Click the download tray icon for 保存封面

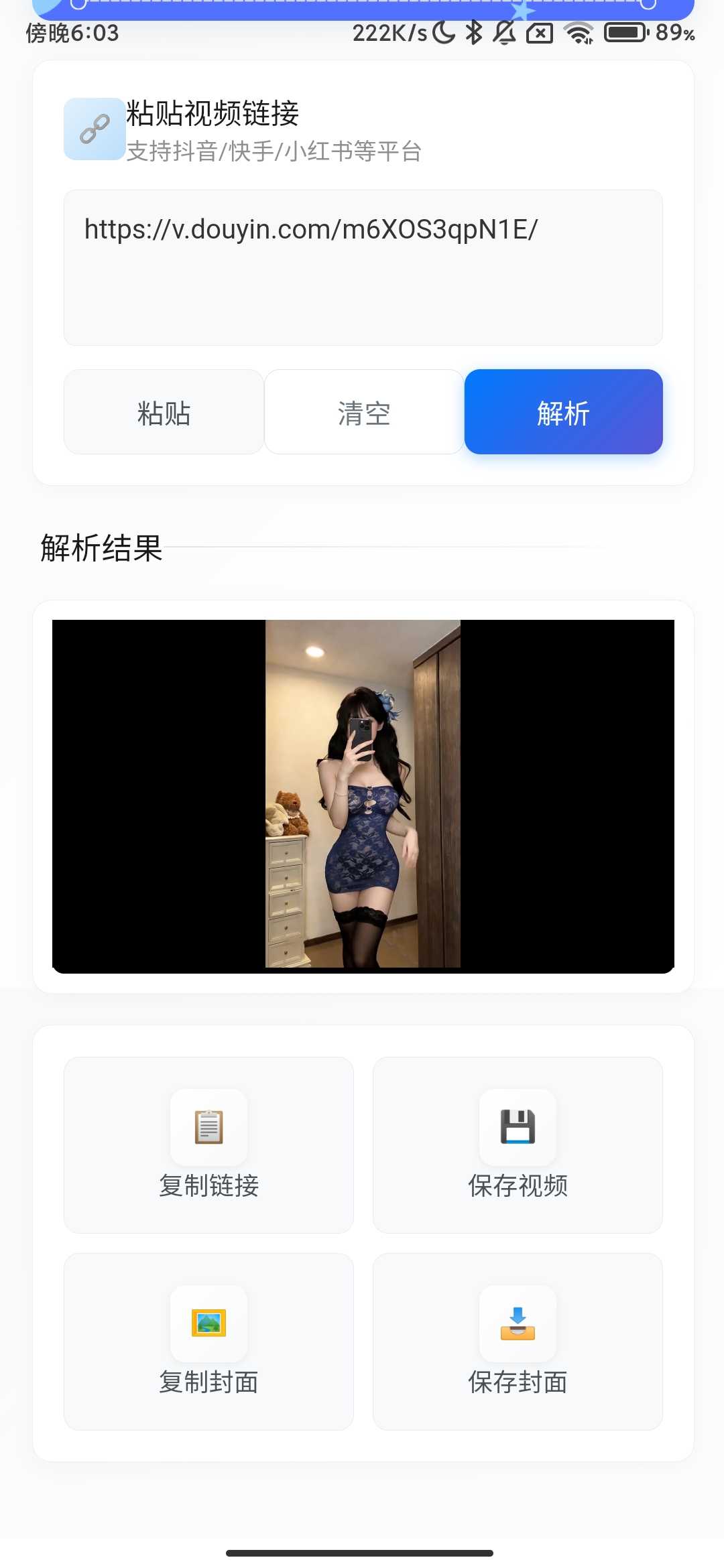517,1325
